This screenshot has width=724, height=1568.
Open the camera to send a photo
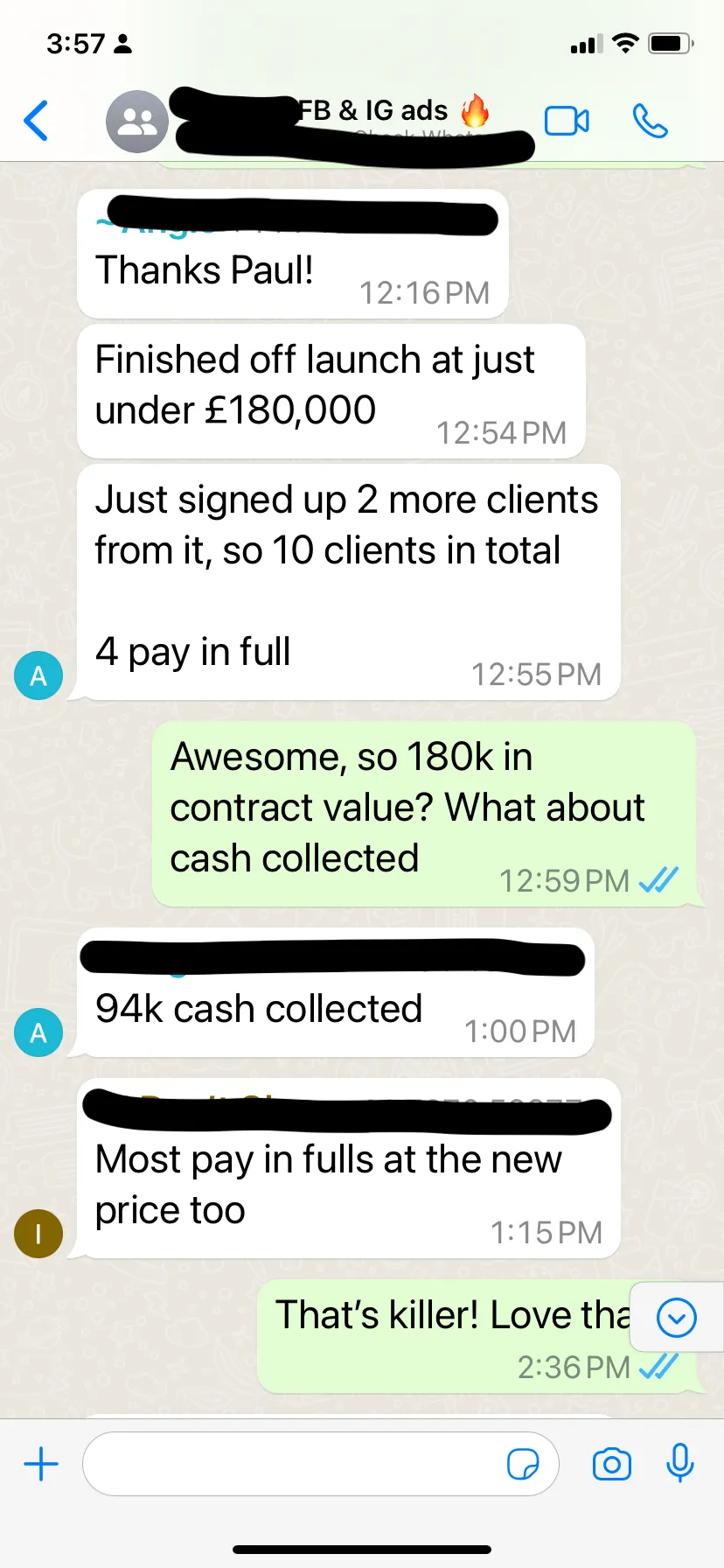[611, 1464]
